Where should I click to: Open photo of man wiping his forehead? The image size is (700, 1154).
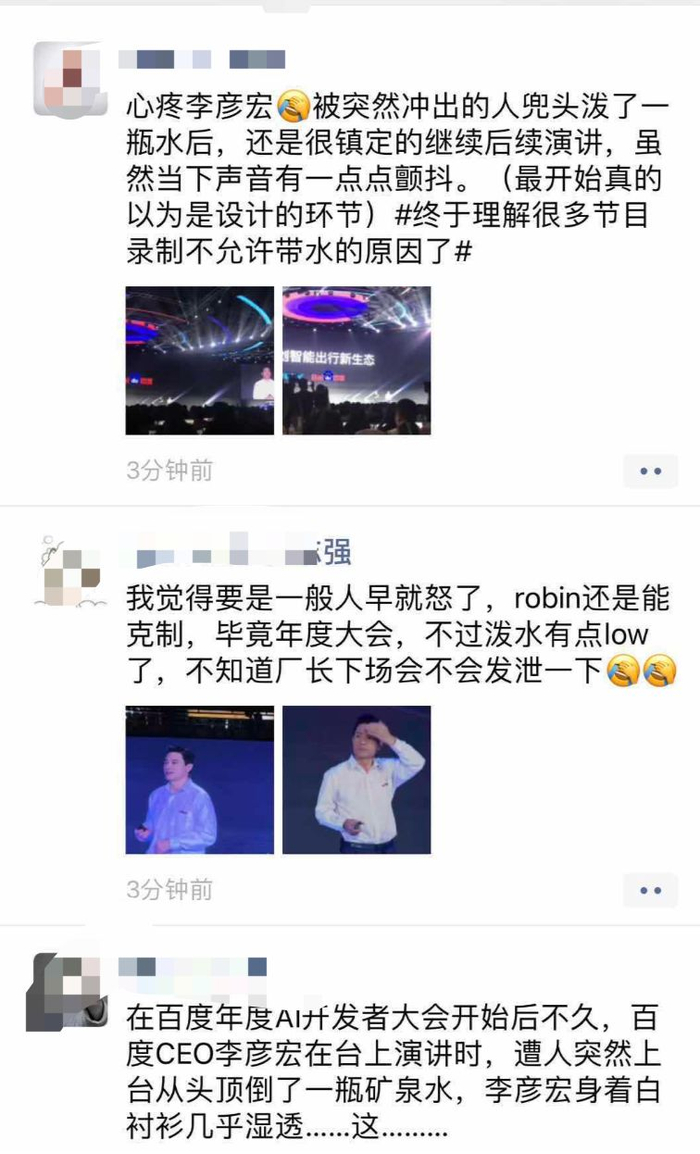(x=356, y=780)
